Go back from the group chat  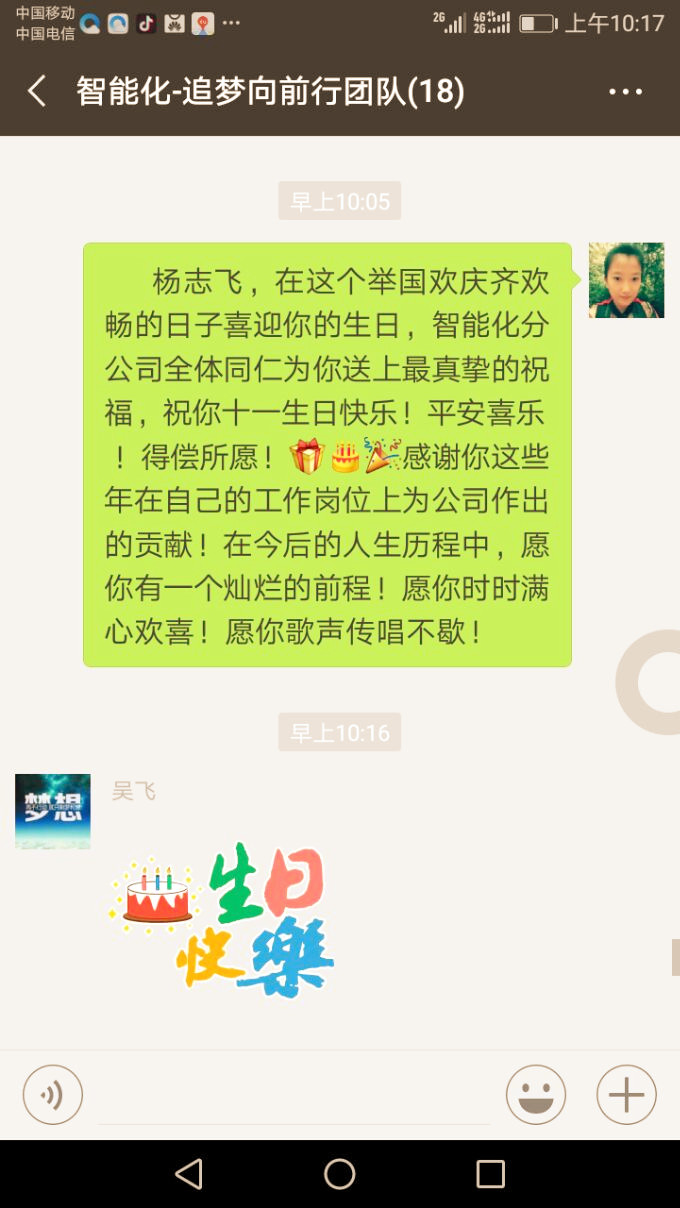click(x=37, y=92)
